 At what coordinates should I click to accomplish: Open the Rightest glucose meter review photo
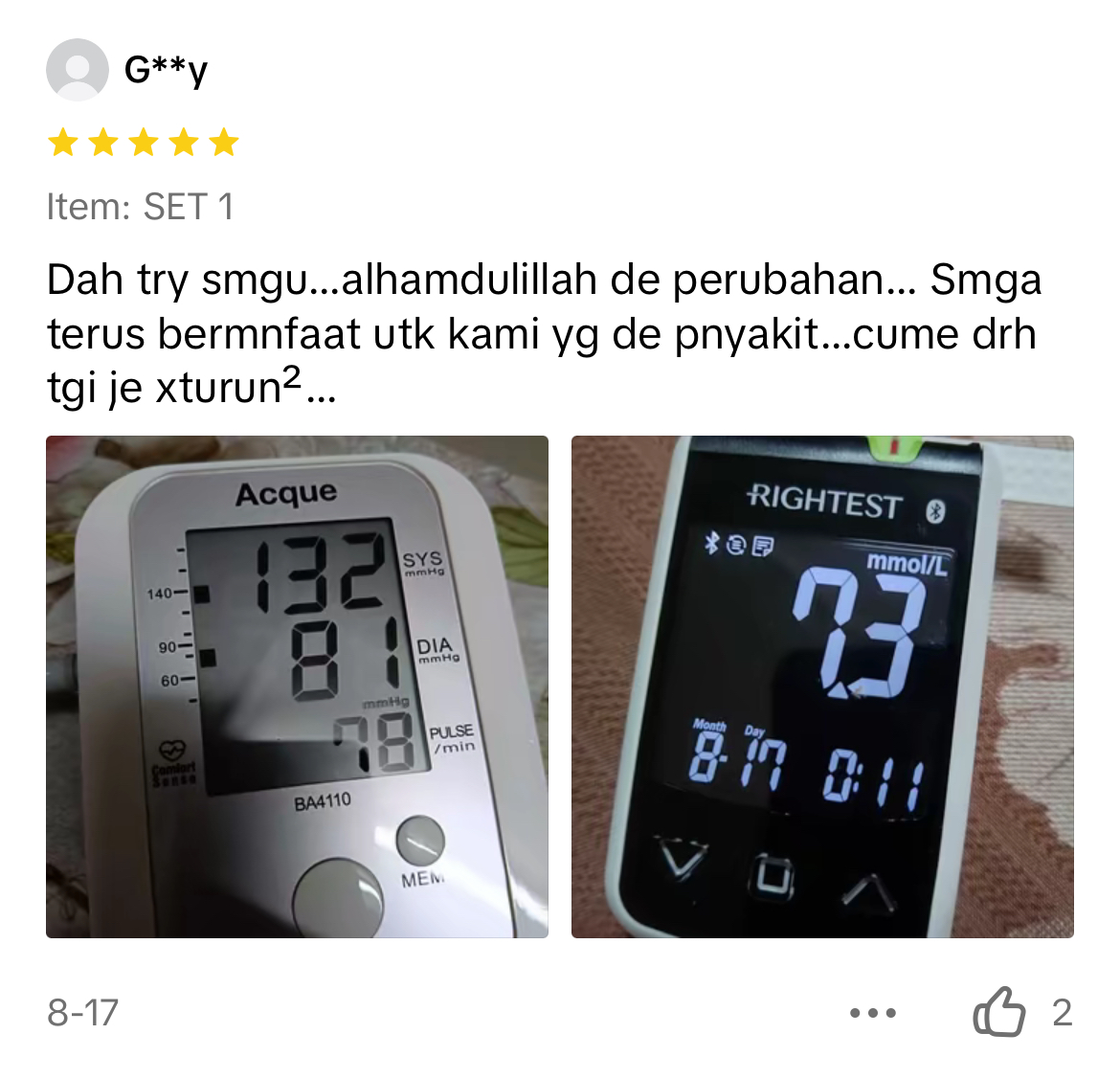(822, 686)
